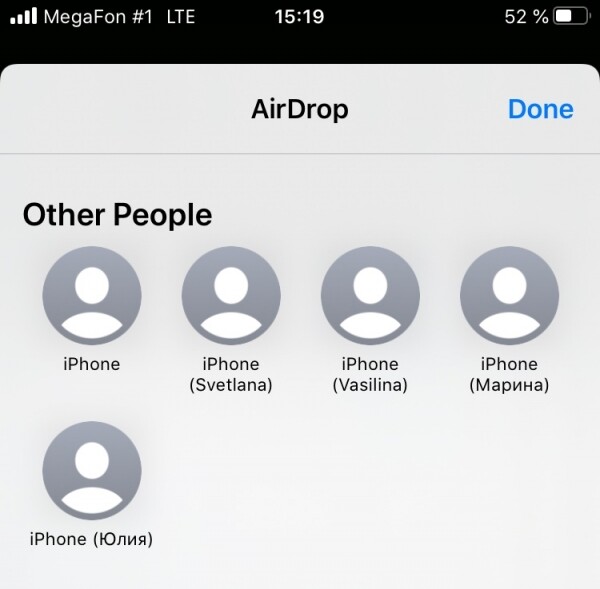Share with iPhone (Марина)
The height and width of the screenshot is (589, 600).
tap(509, 297)
